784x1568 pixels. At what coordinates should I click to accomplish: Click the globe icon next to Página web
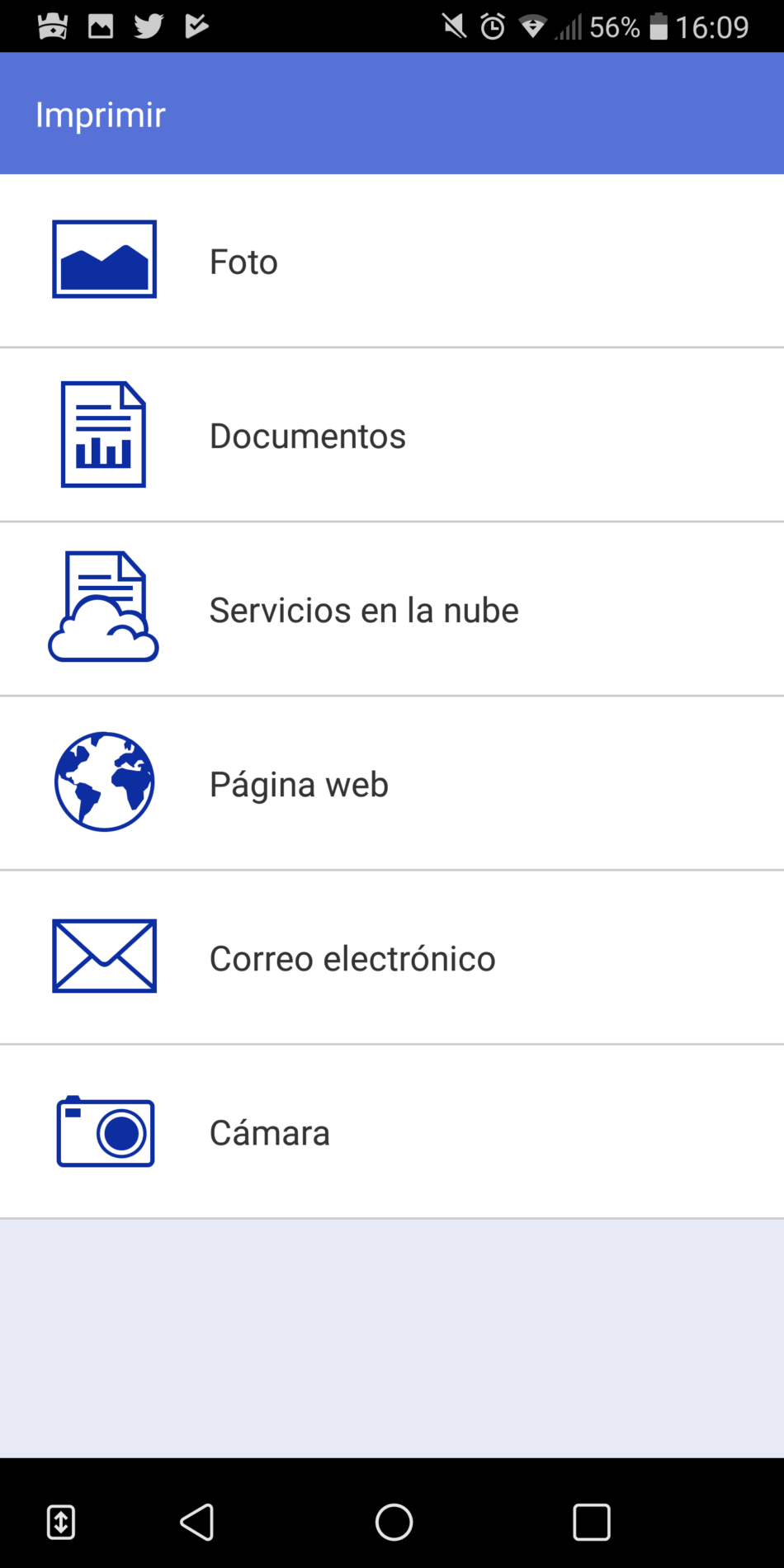click(x=104, y=782)
